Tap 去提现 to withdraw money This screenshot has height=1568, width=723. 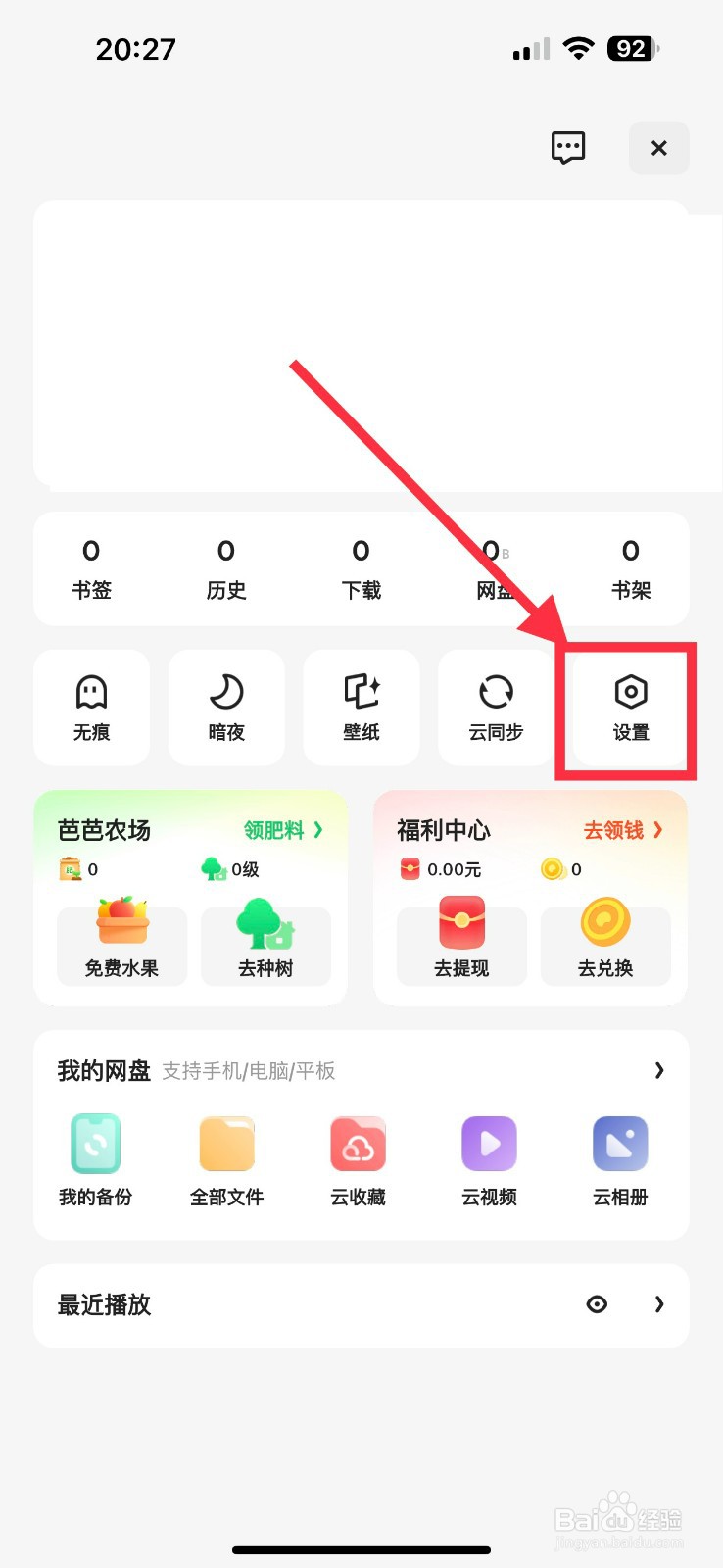click(460, 946)
